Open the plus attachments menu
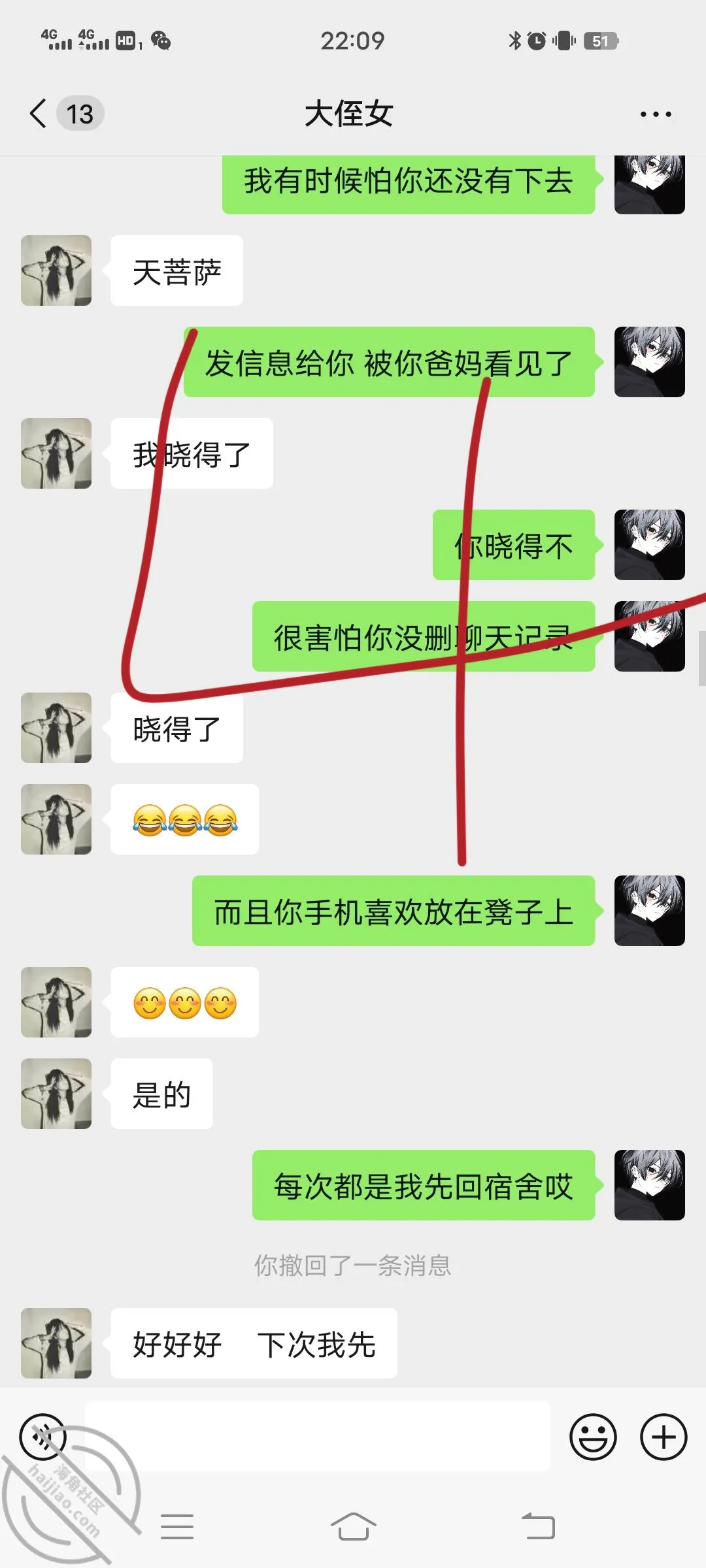 coord(664,1437)
